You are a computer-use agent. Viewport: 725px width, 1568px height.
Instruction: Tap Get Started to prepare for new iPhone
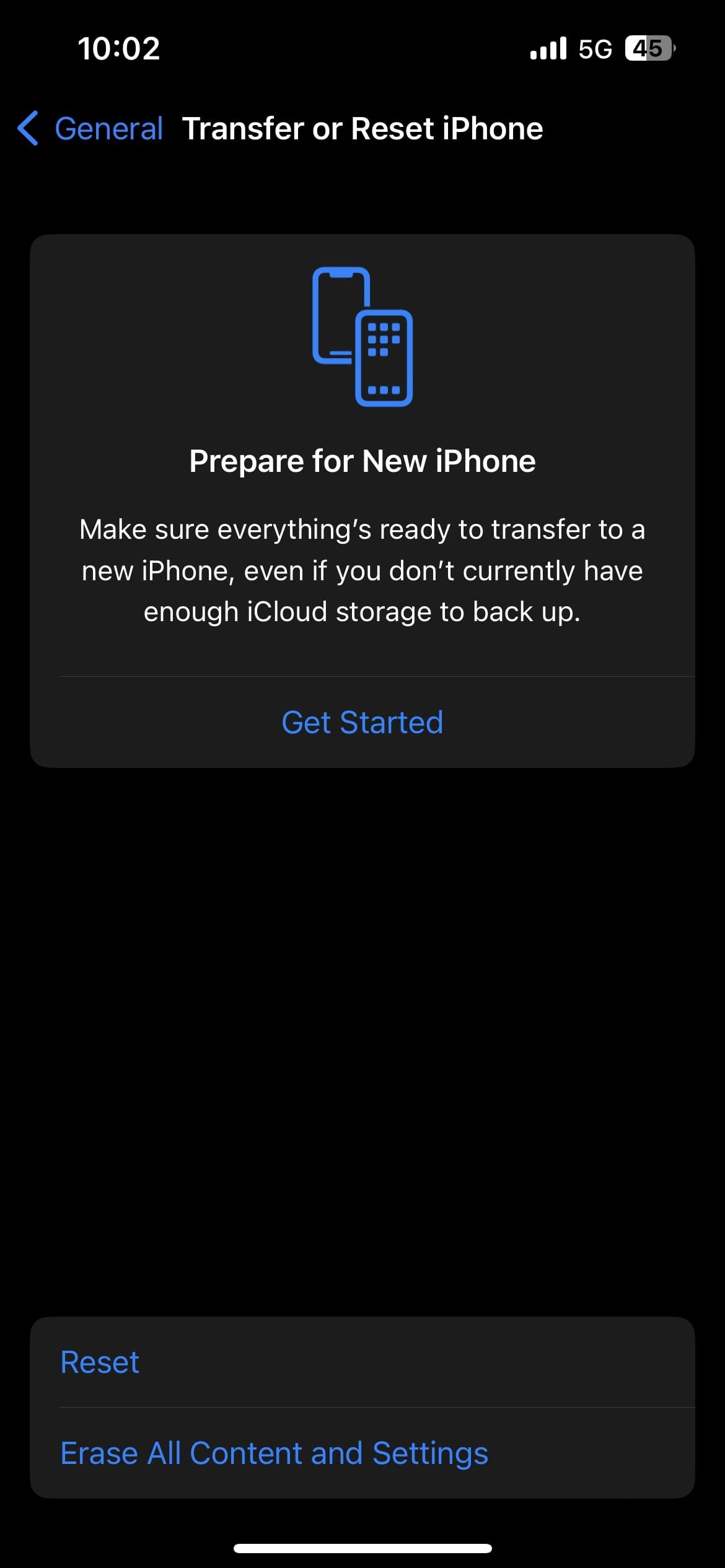[362, 722]
